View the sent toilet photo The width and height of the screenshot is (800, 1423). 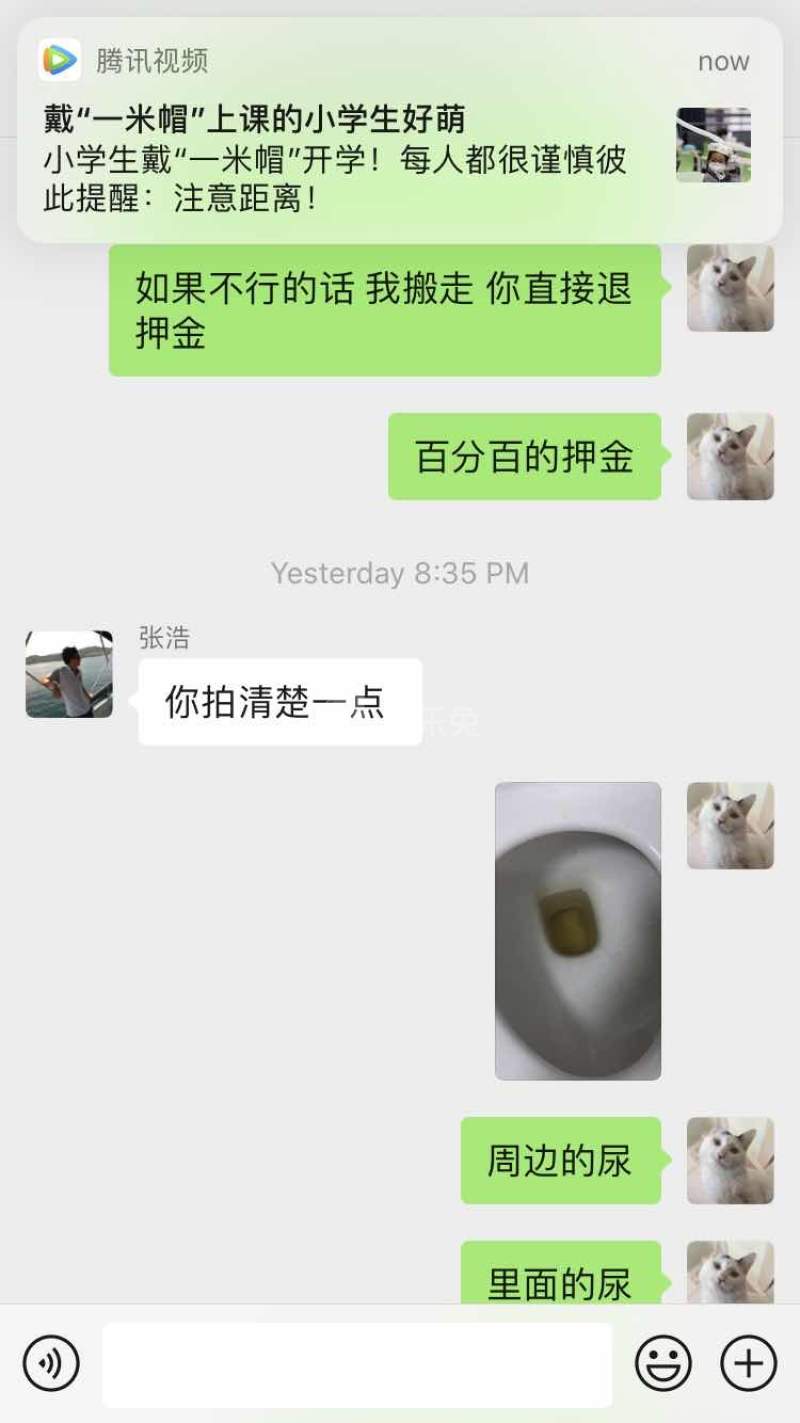pyautogui.click(x=578, y=930)
